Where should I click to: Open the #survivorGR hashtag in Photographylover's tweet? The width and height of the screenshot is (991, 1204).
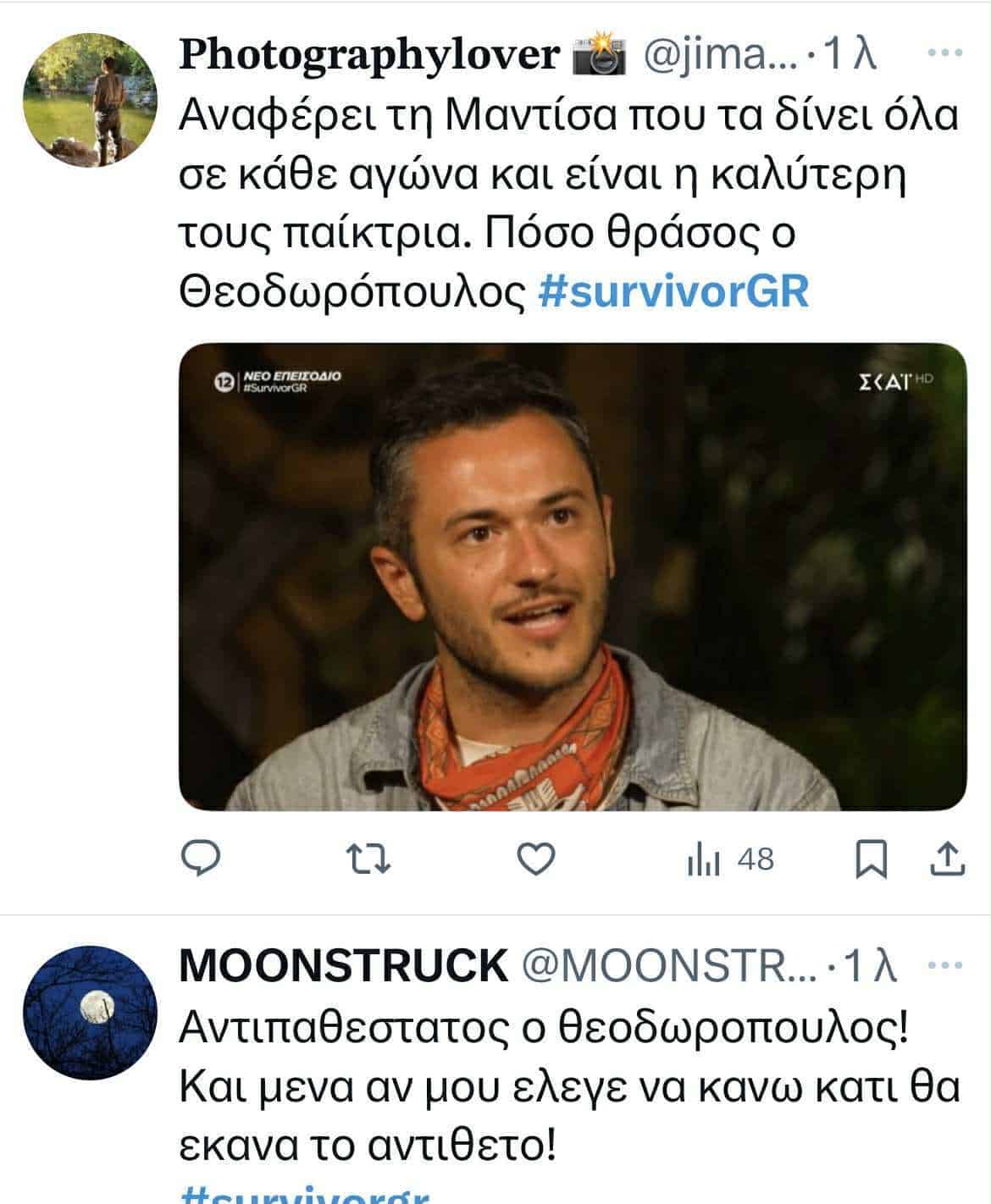click(x=673, y=293)
